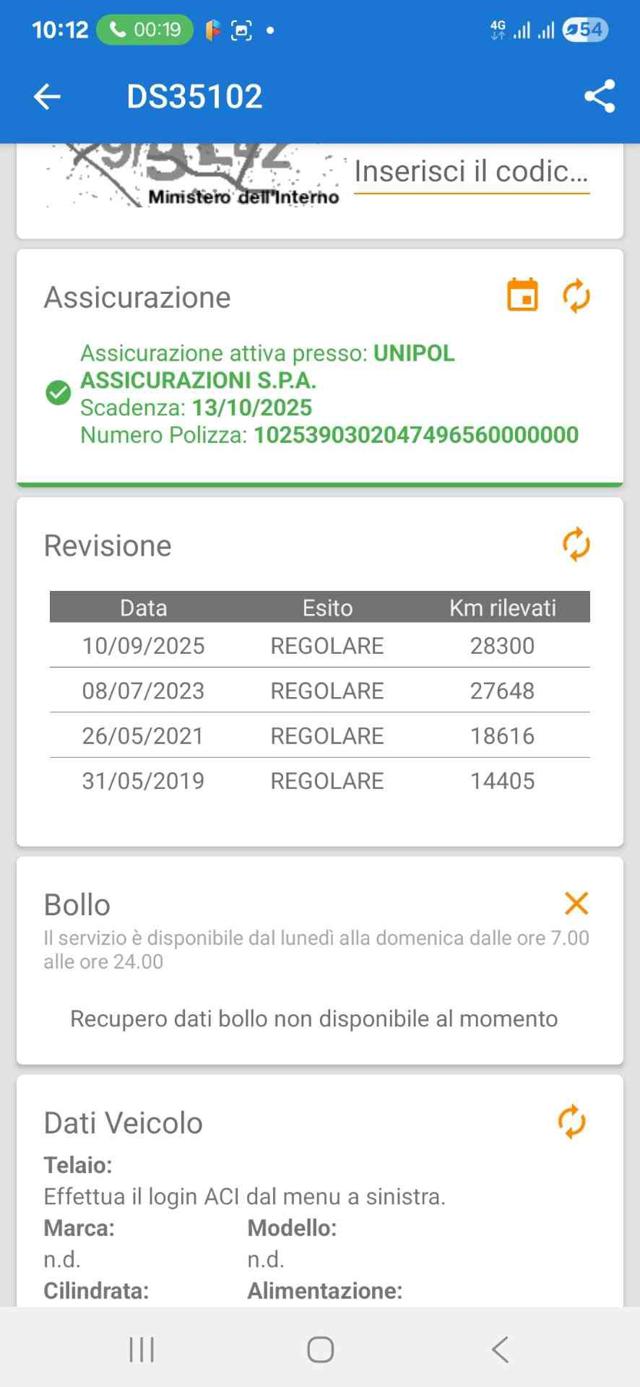This screenshot has width=640, height=1387.
Task: Tap the captcha code input field
Action: (x=471, y=172)
